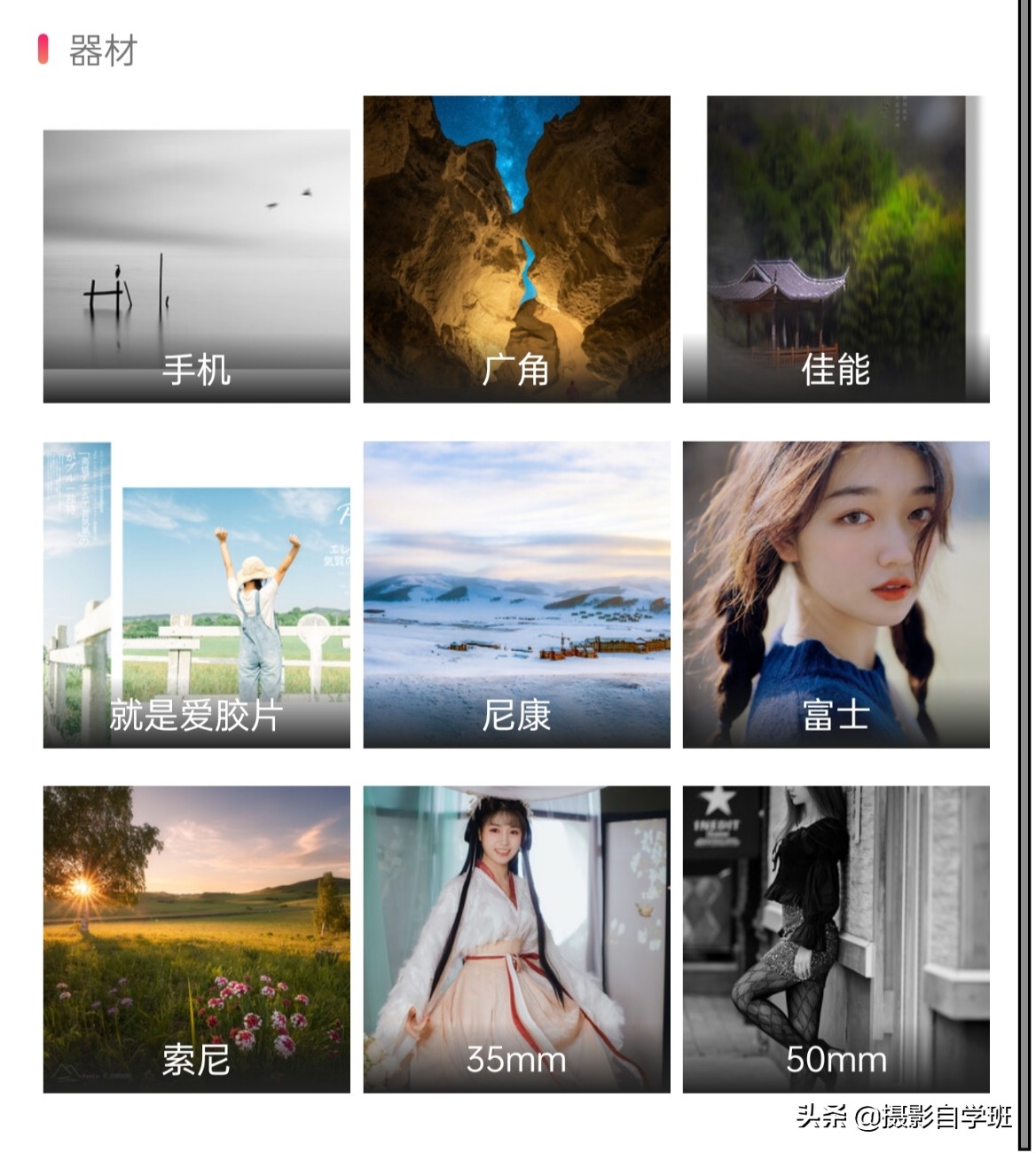View the 尼康 category

(516, 594)
